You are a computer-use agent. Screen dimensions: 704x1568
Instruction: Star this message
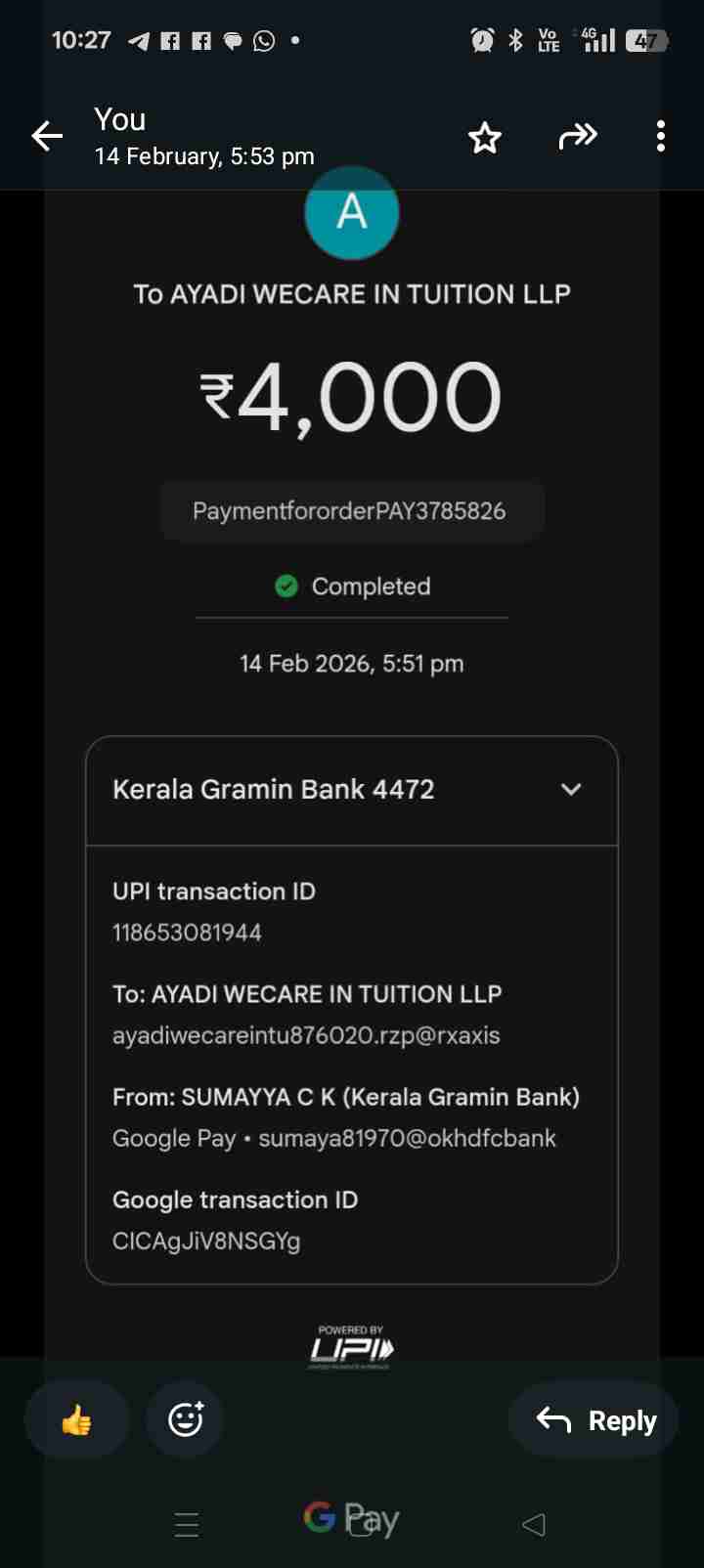click(485, 138)
